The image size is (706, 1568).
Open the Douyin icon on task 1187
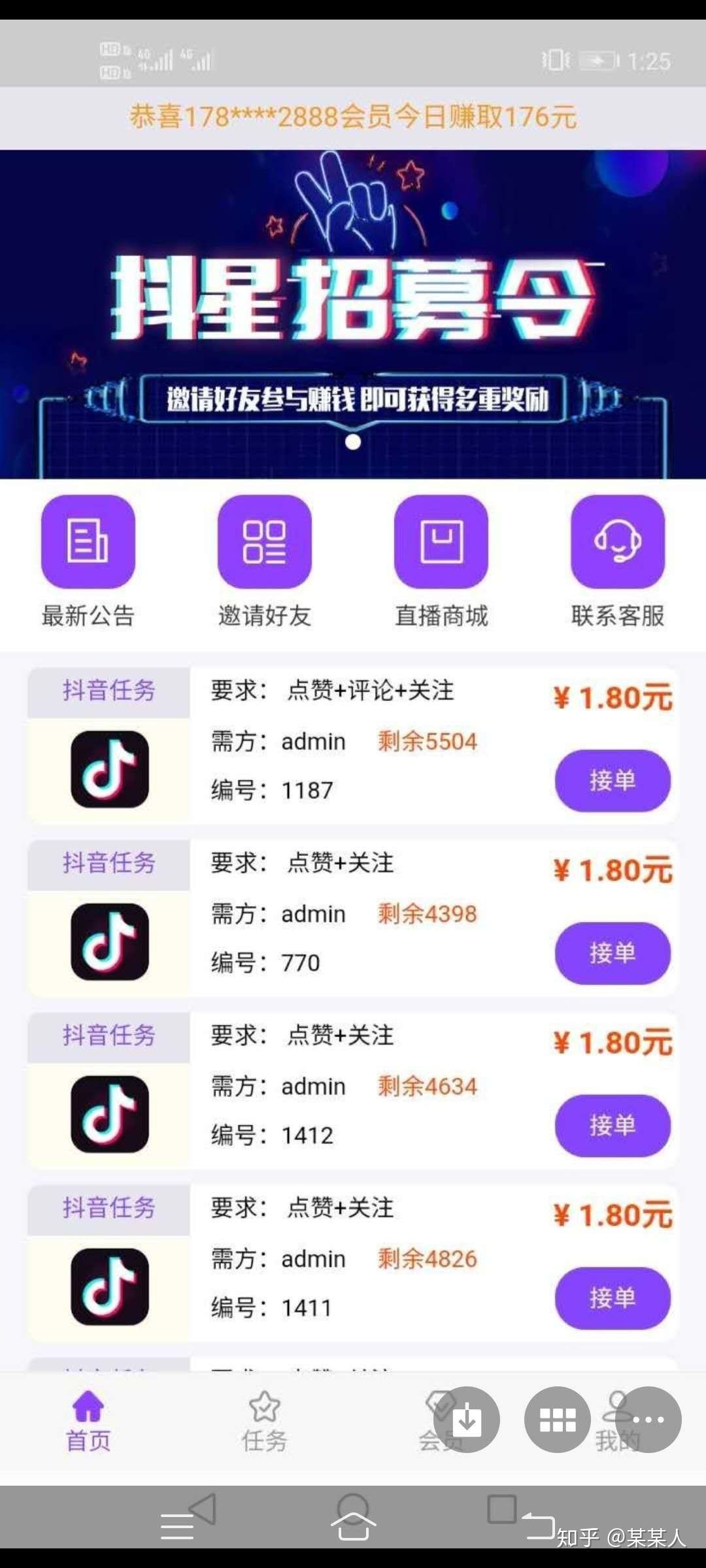point(109,770)
